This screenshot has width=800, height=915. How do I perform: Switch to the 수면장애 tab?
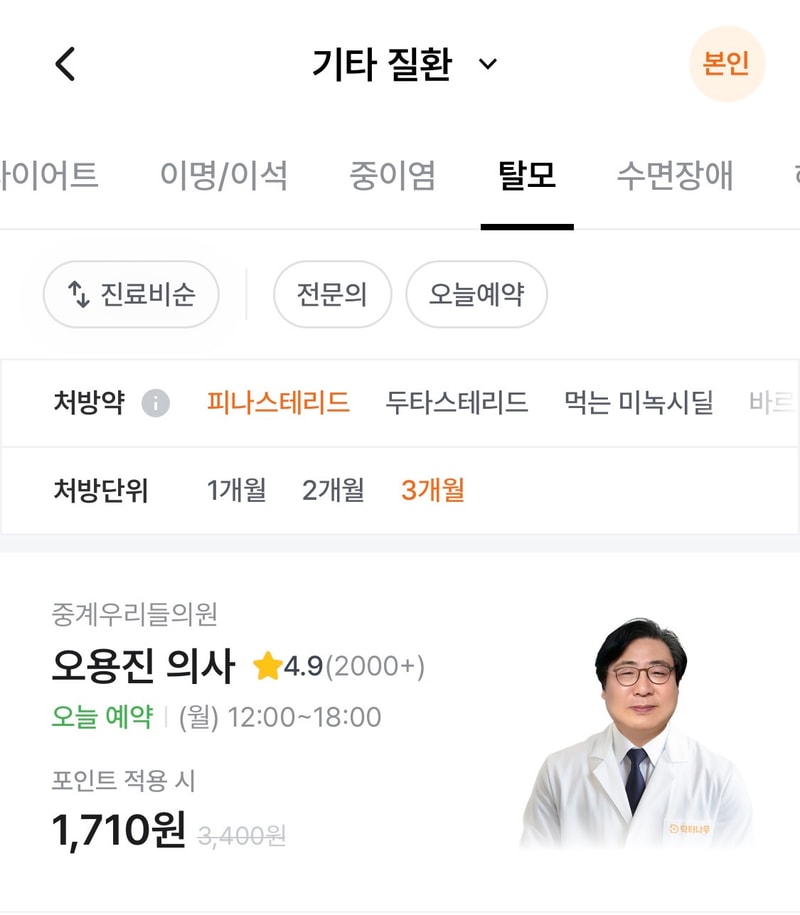click(678, 175)
